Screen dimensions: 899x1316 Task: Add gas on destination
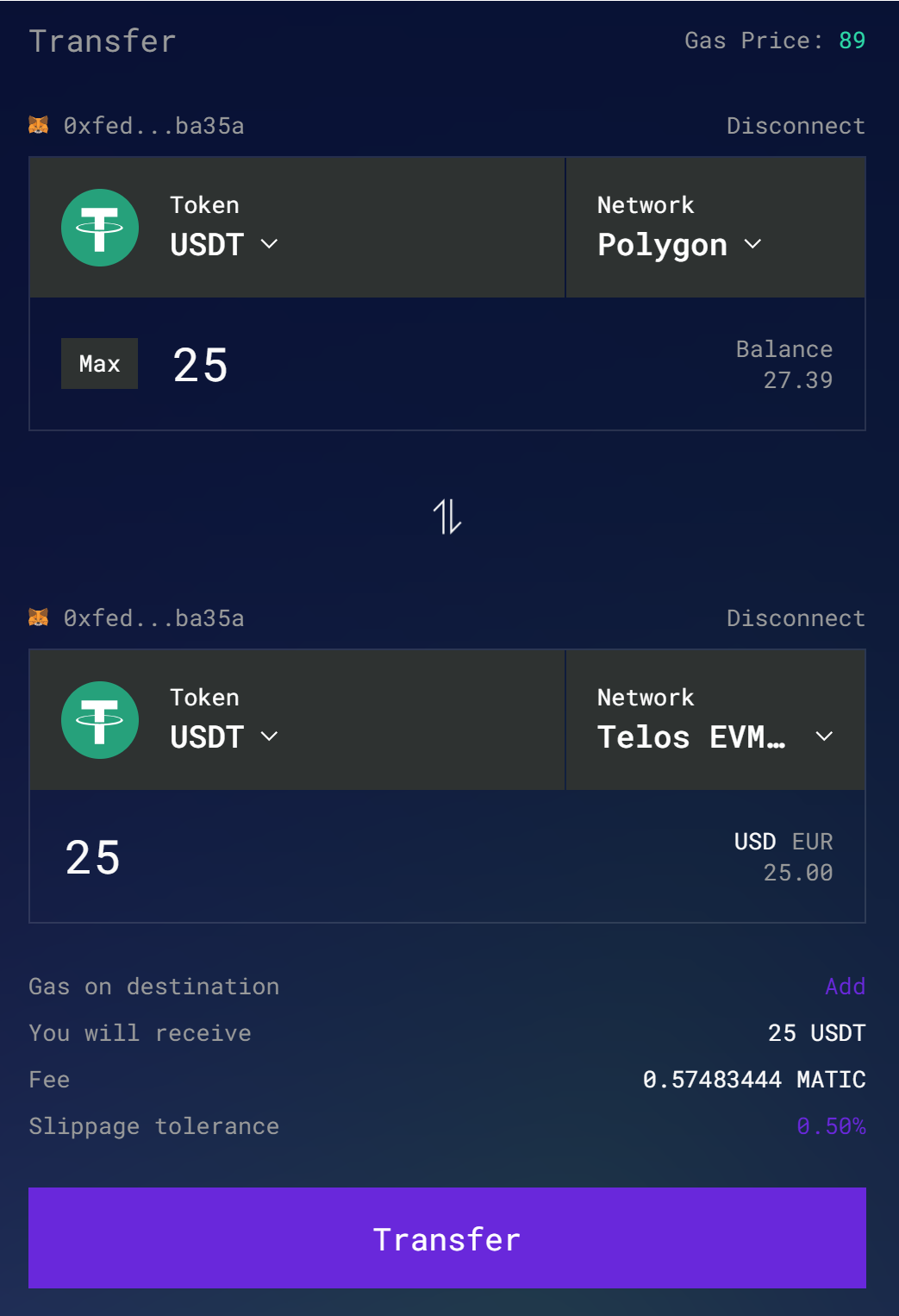tap(845, 987)
